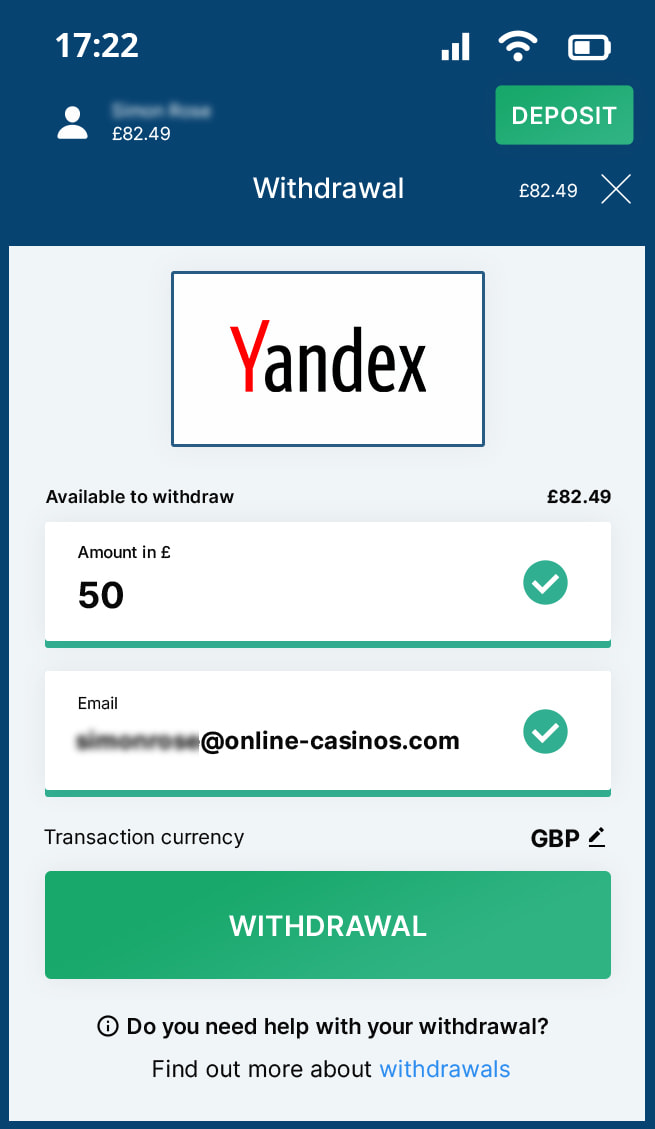Tap the green DEPOSIT button
The width and height of the screenshot is (655, 1129).
click(564, 115)
